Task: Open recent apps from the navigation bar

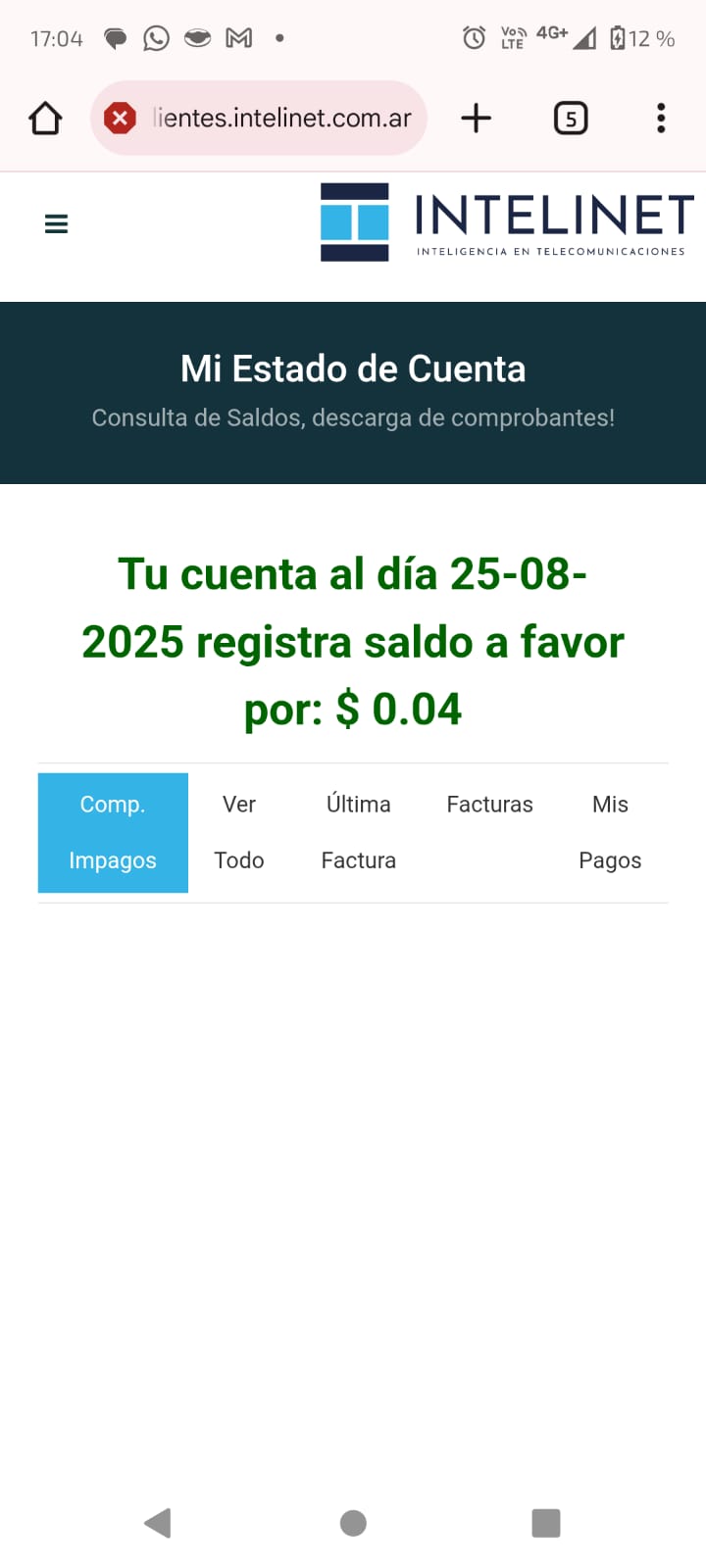Action: click(545, 1523)
